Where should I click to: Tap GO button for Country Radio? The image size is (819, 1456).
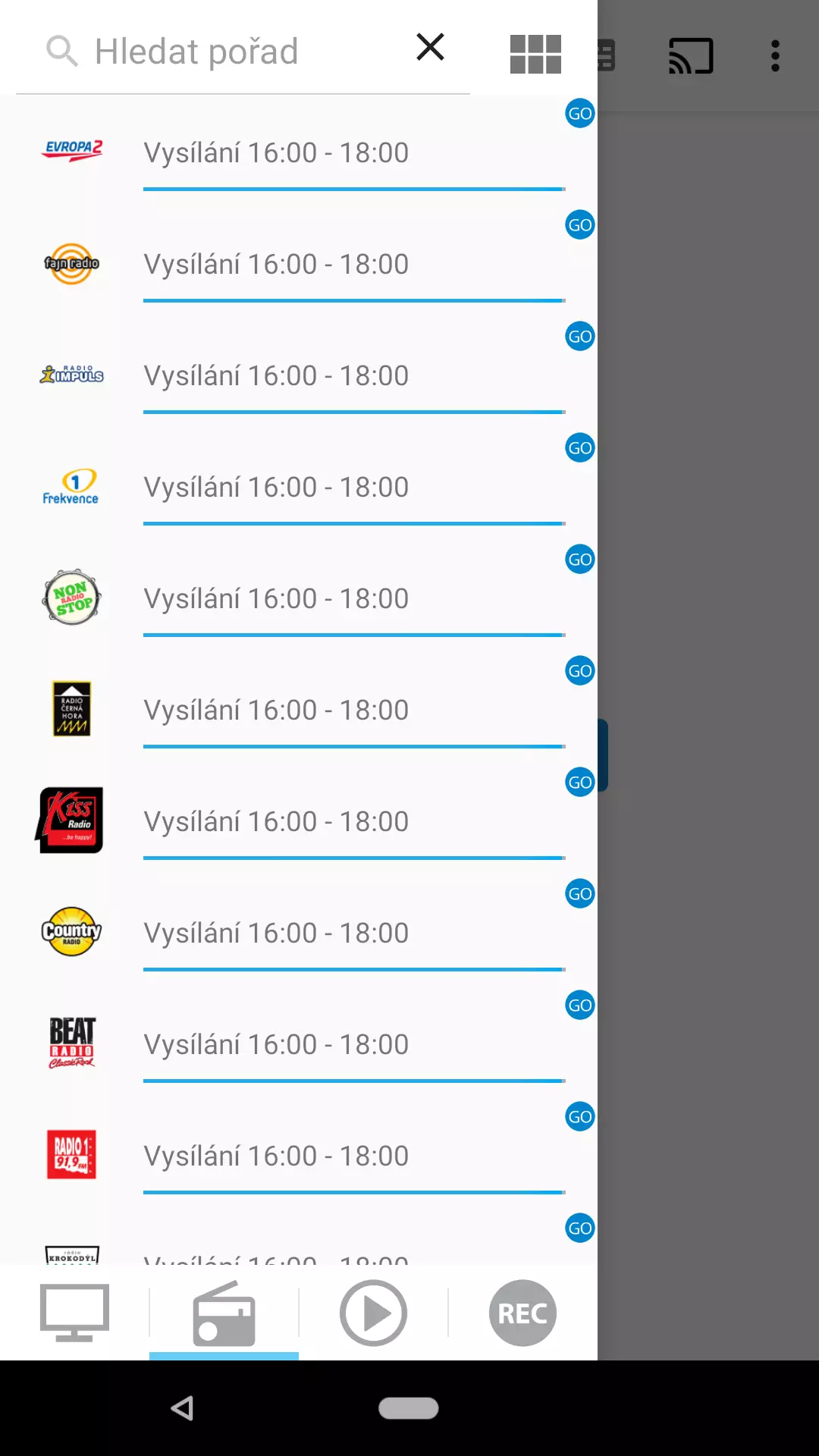[580, 893]
